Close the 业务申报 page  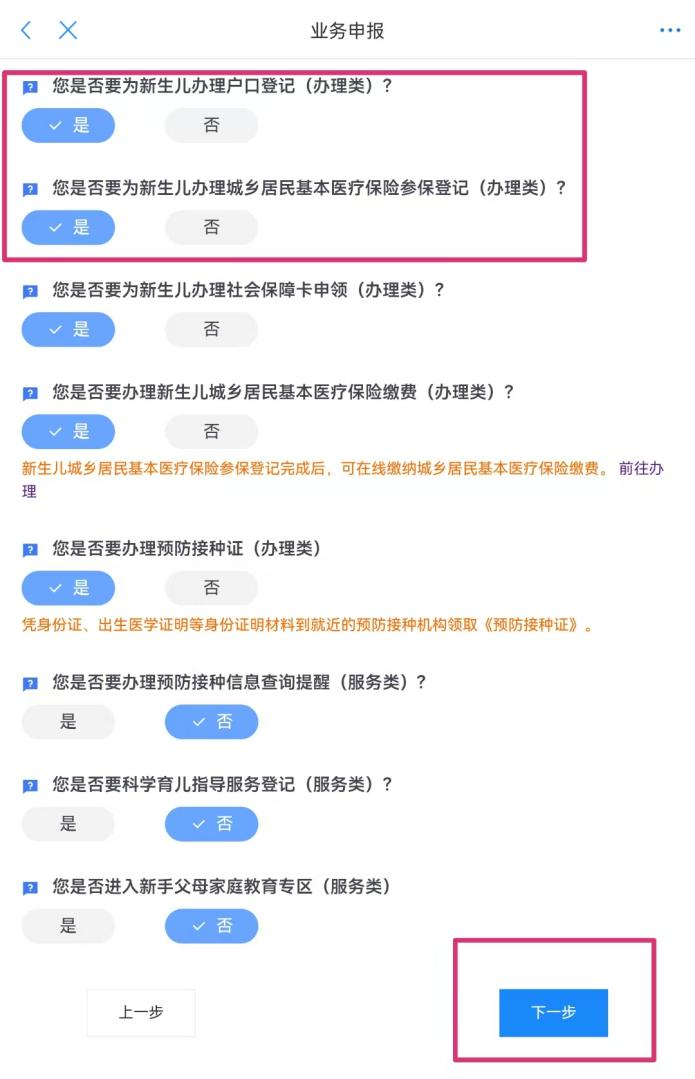point(68,30)
